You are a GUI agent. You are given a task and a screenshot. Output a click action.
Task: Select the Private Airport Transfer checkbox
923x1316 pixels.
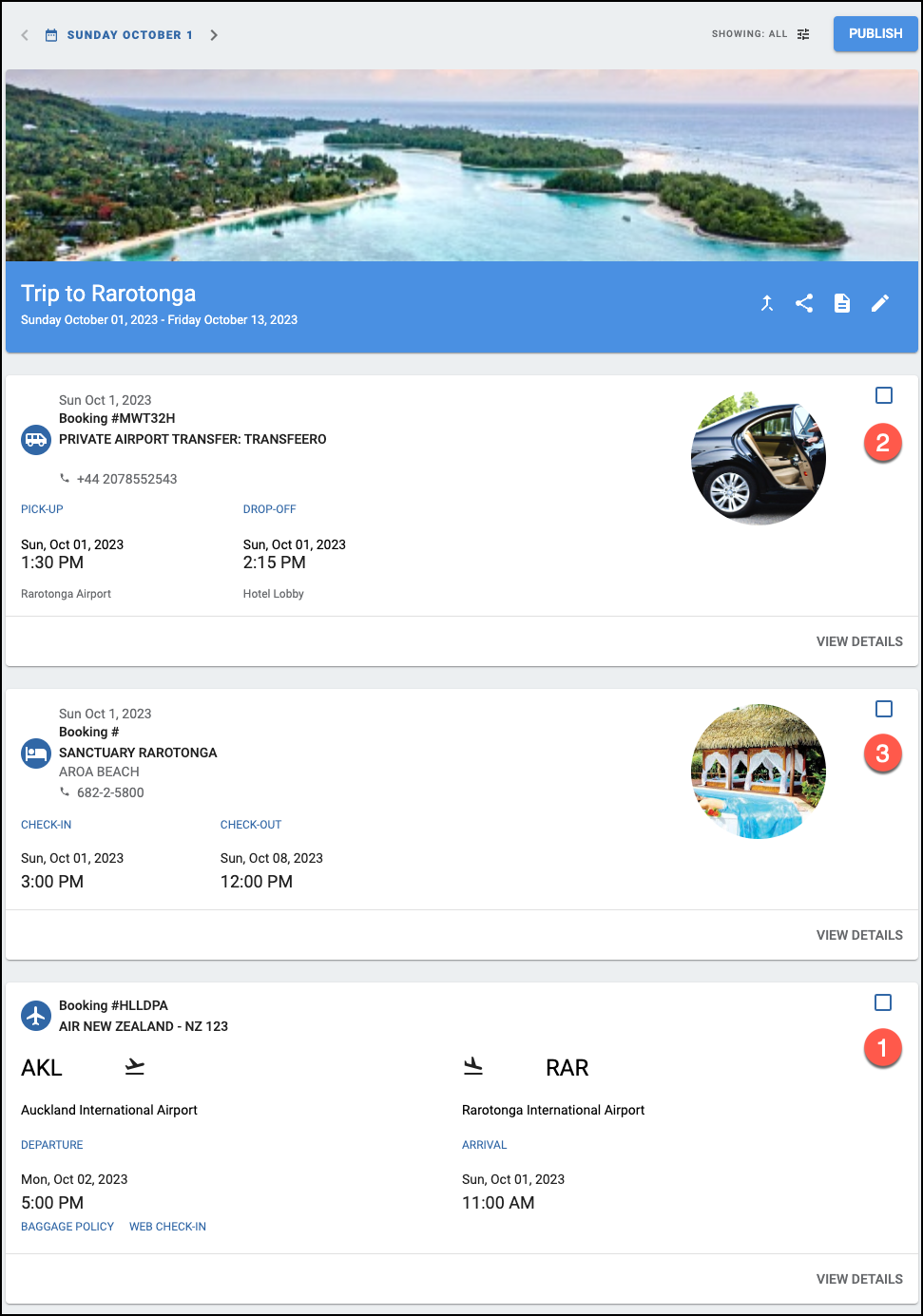[884, 395]
